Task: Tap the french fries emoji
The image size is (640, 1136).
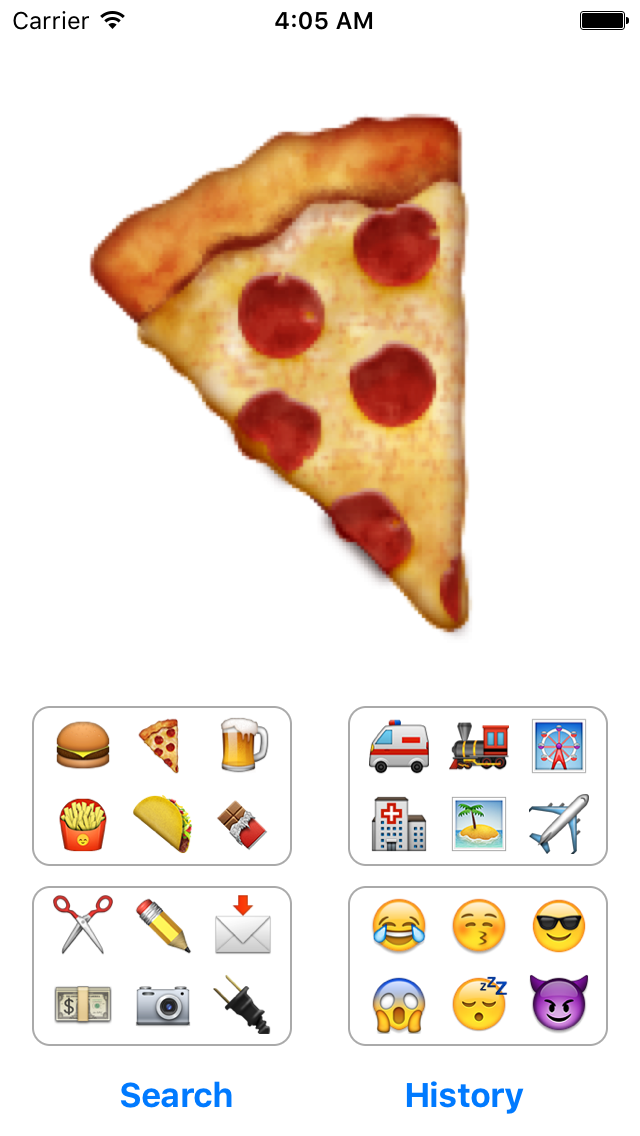Action: [82, 825]
